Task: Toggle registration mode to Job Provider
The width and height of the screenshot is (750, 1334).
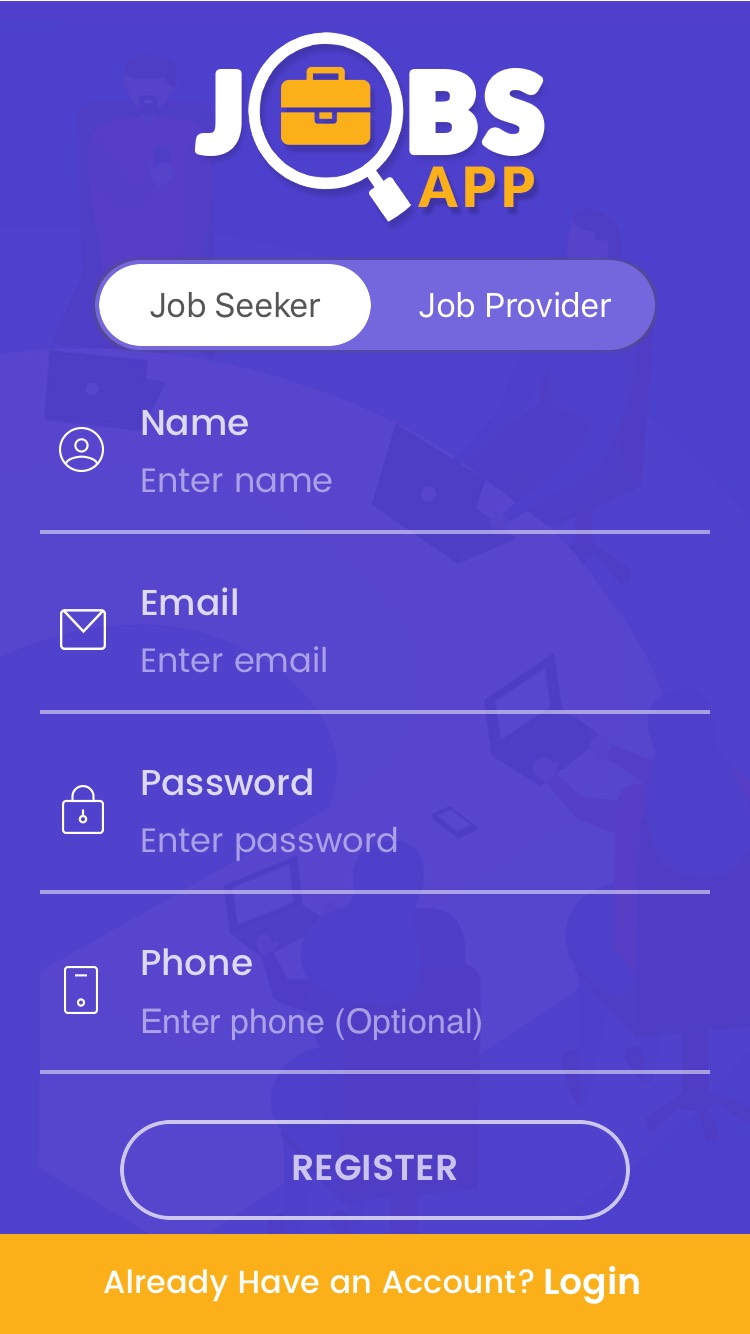Action: tap(515, 305)
